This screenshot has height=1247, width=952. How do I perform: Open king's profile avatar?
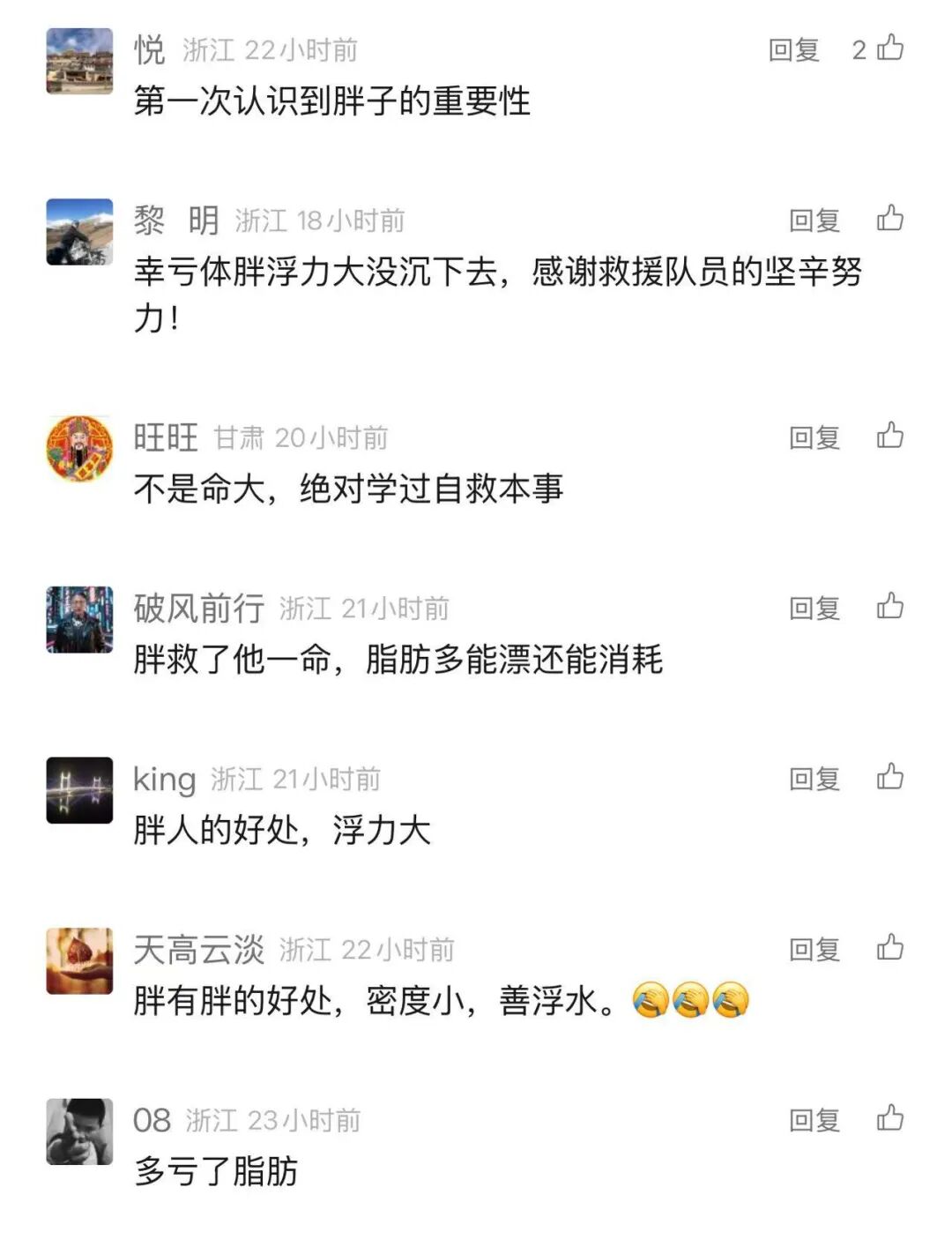(79, 790)
